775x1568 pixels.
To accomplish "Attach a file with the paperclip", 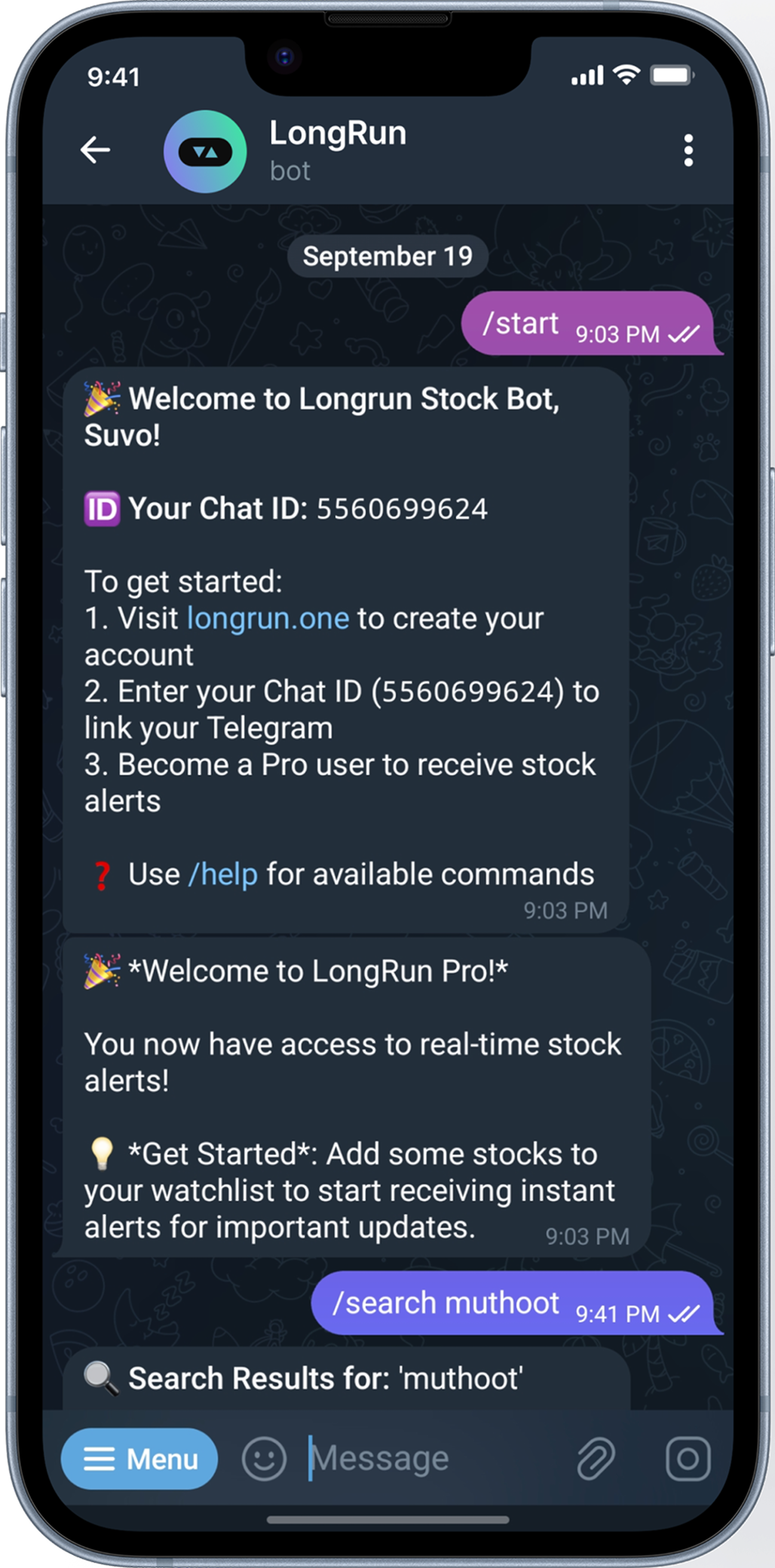I will [x=596, y=1459].
